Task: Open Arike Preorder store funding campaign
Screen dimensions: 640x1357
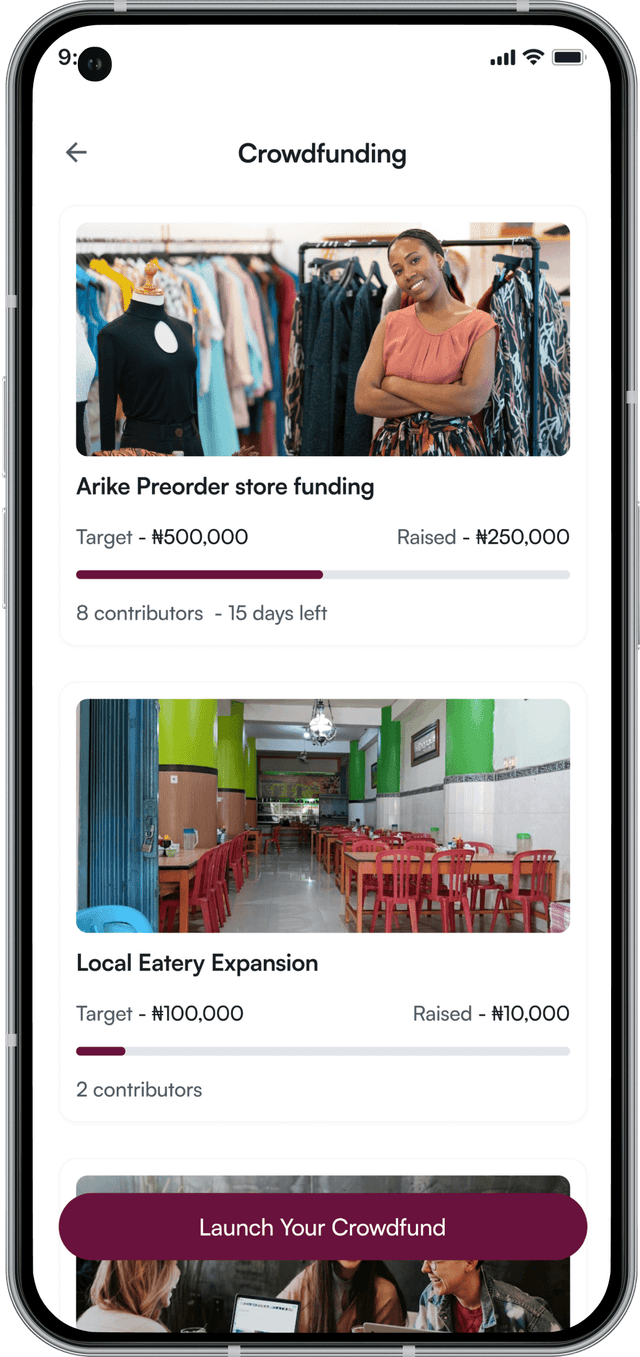Action: 225,487
